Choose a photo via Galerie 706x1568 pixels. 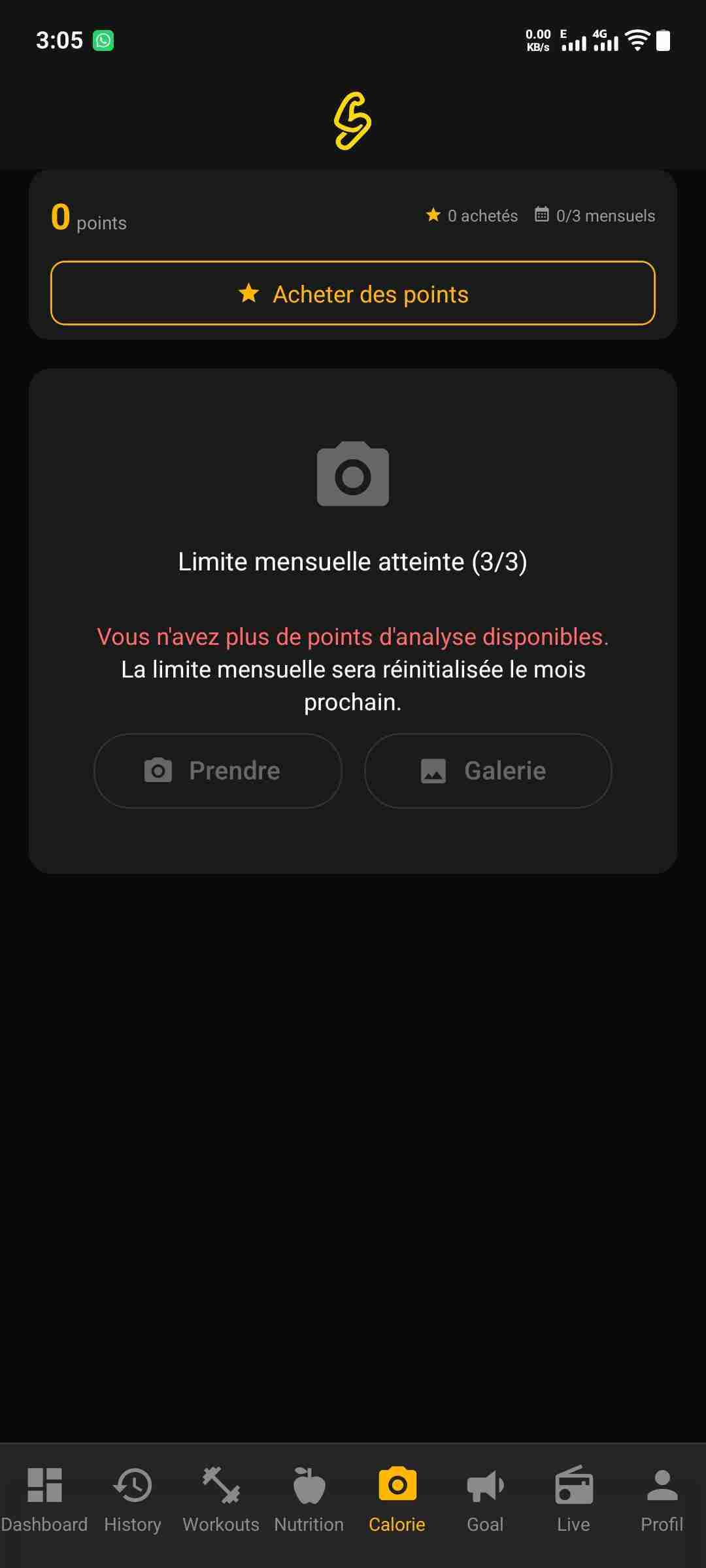(488, 771)
